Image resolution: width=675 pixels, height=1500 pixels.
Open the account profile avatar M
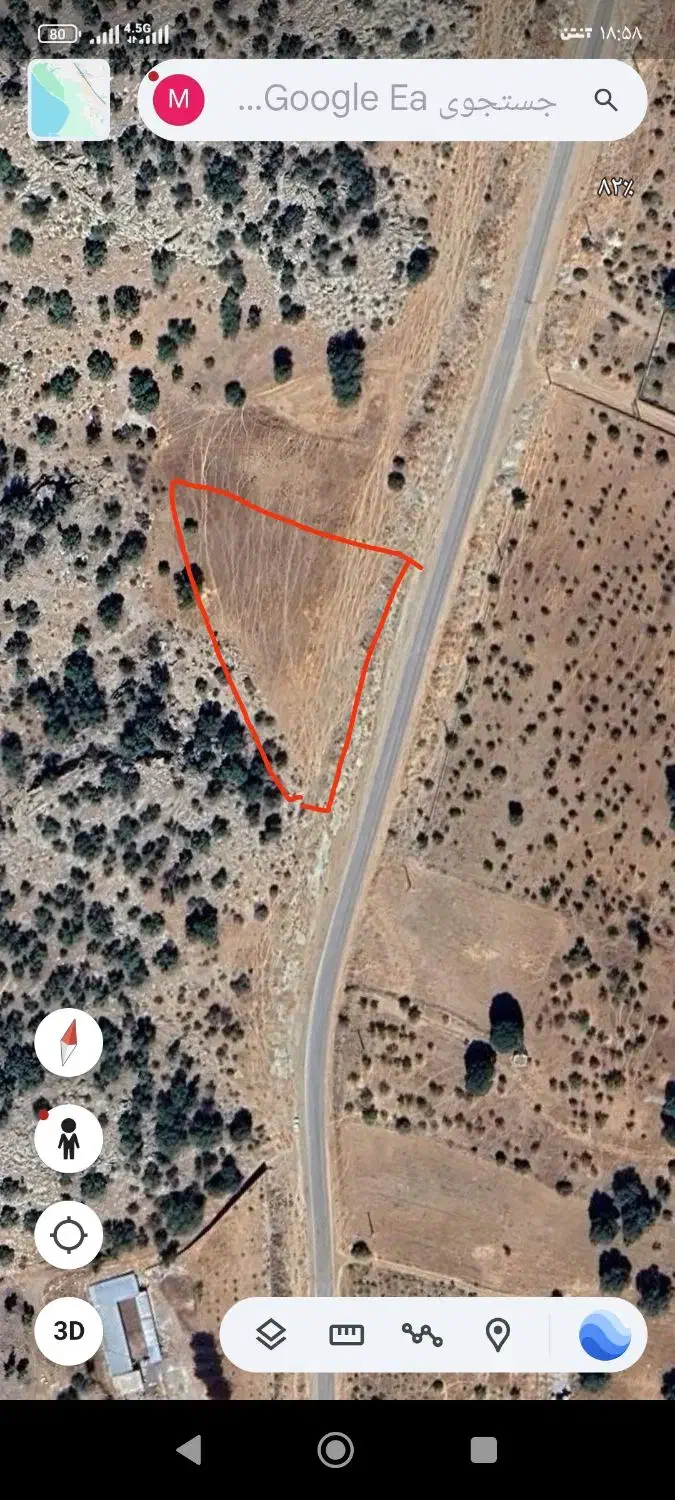point(178,99)
